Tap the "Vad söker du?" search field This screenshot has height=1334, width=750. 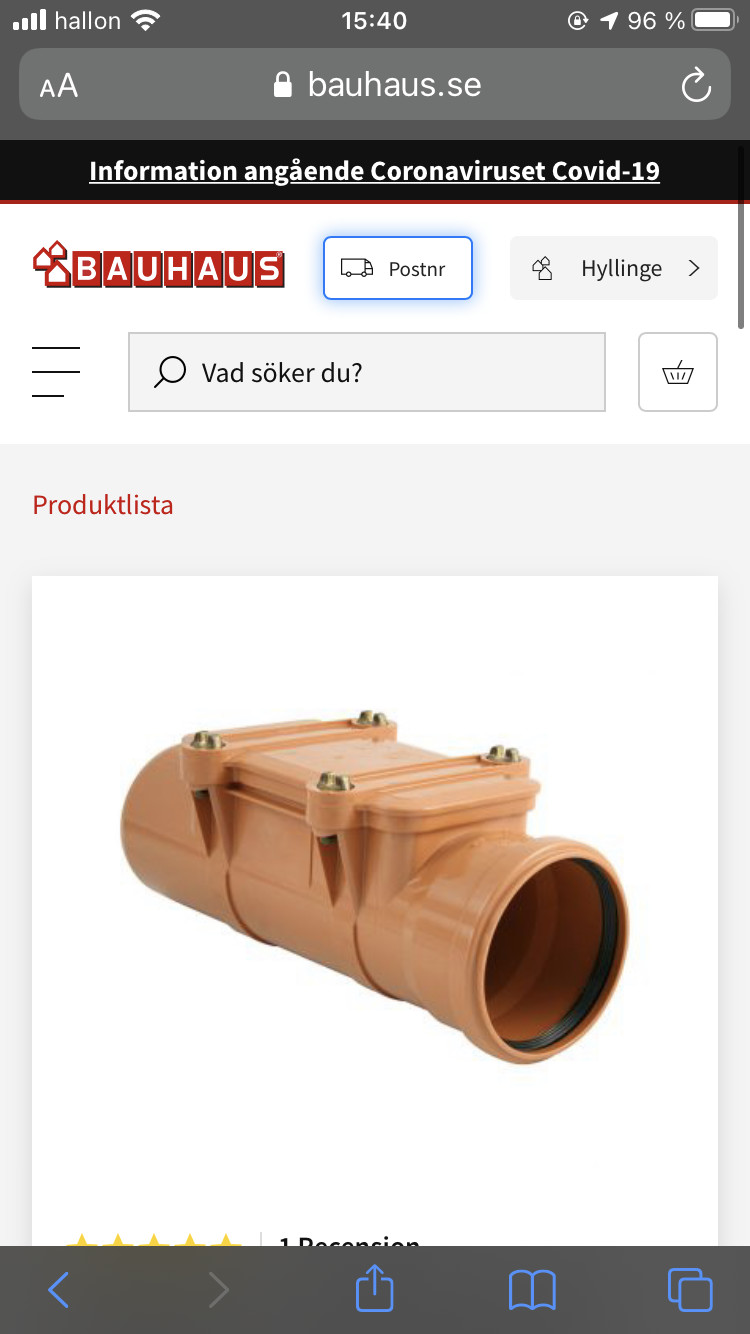click(366, 372)
